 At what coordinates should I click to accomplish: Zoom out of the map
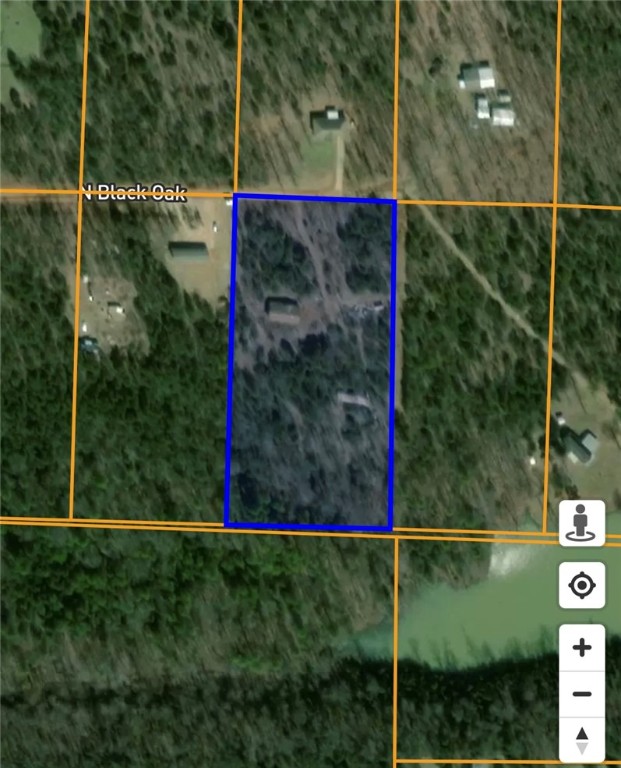click(581, 693)
